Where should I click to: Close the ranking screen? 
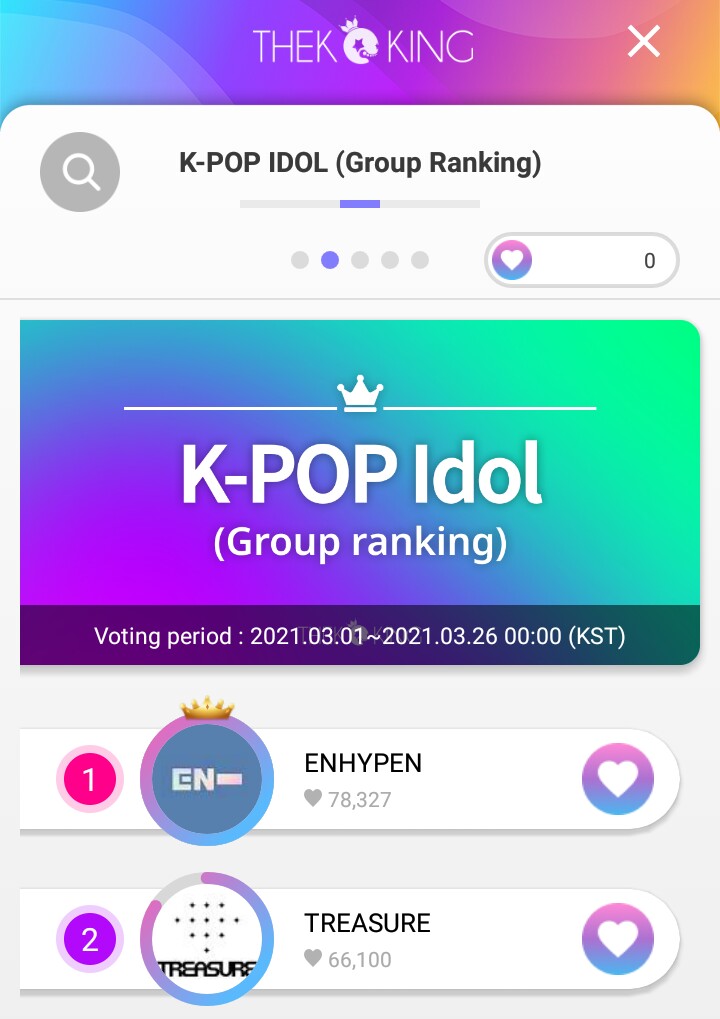click(x=644, y=41)
